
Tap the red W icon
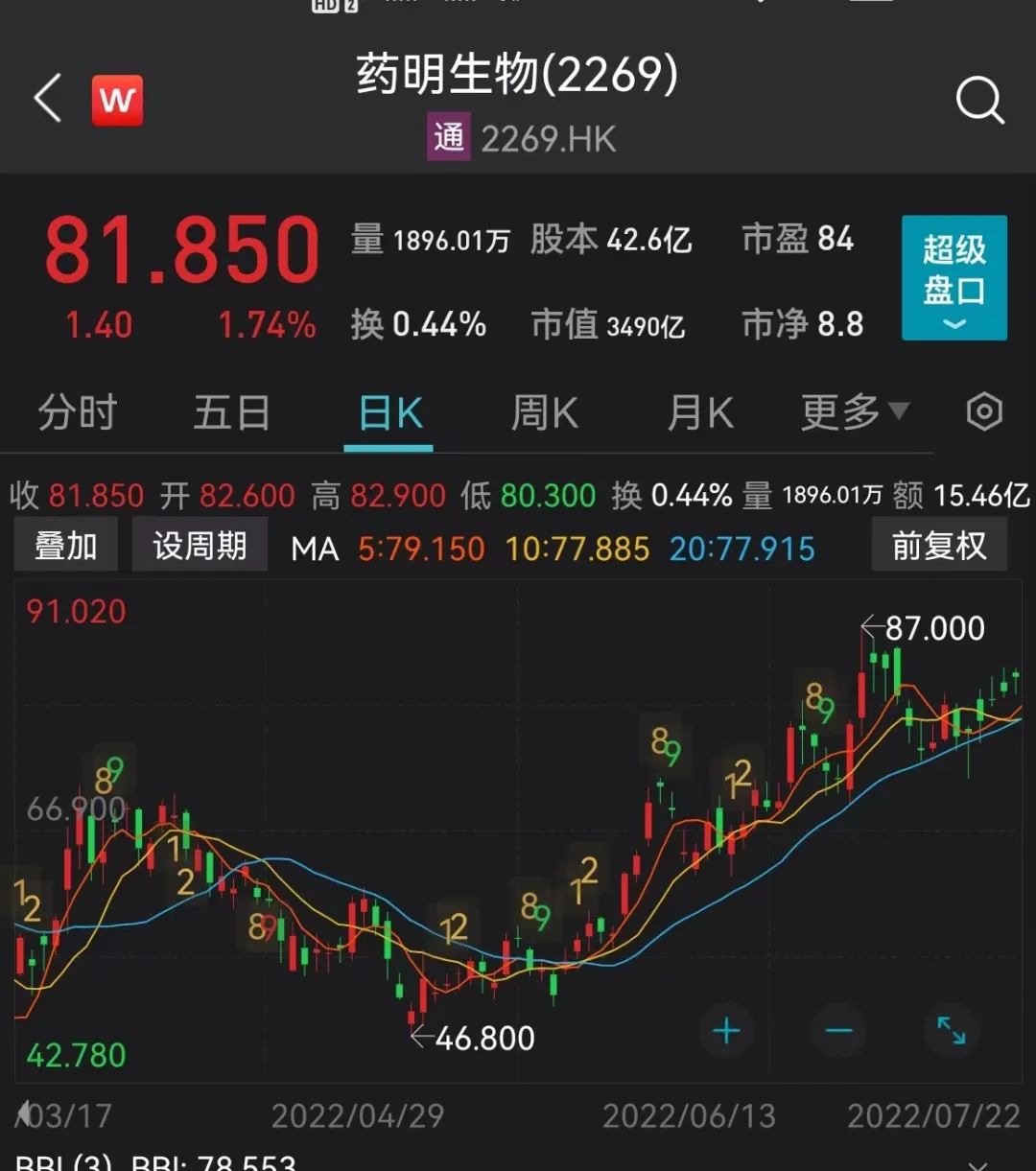117,100
